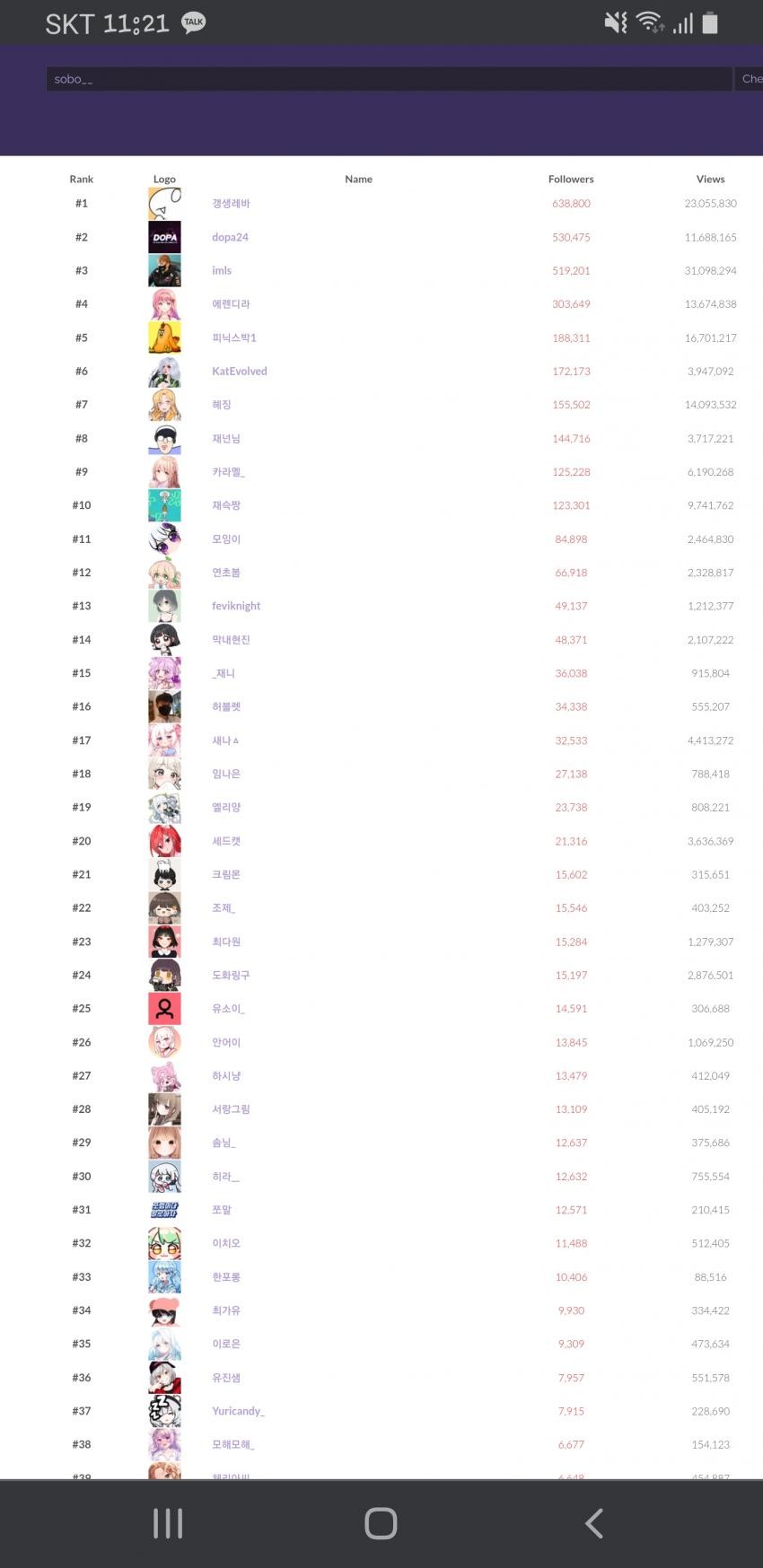The width and height of the screenshot is (763, 1568).
Task: Open the 갱생레바 link at rank 1
Action: coord(231,204)
